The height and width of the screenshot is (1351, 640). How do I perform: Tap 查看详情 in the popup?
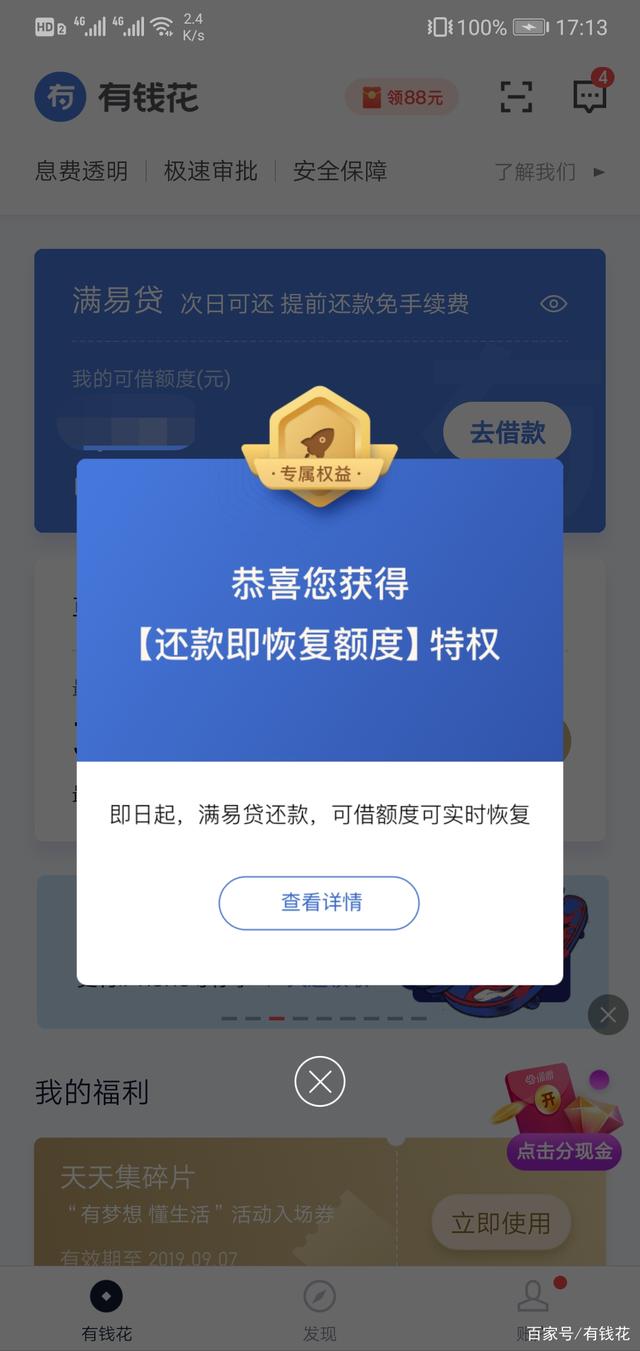click(319, 903)
